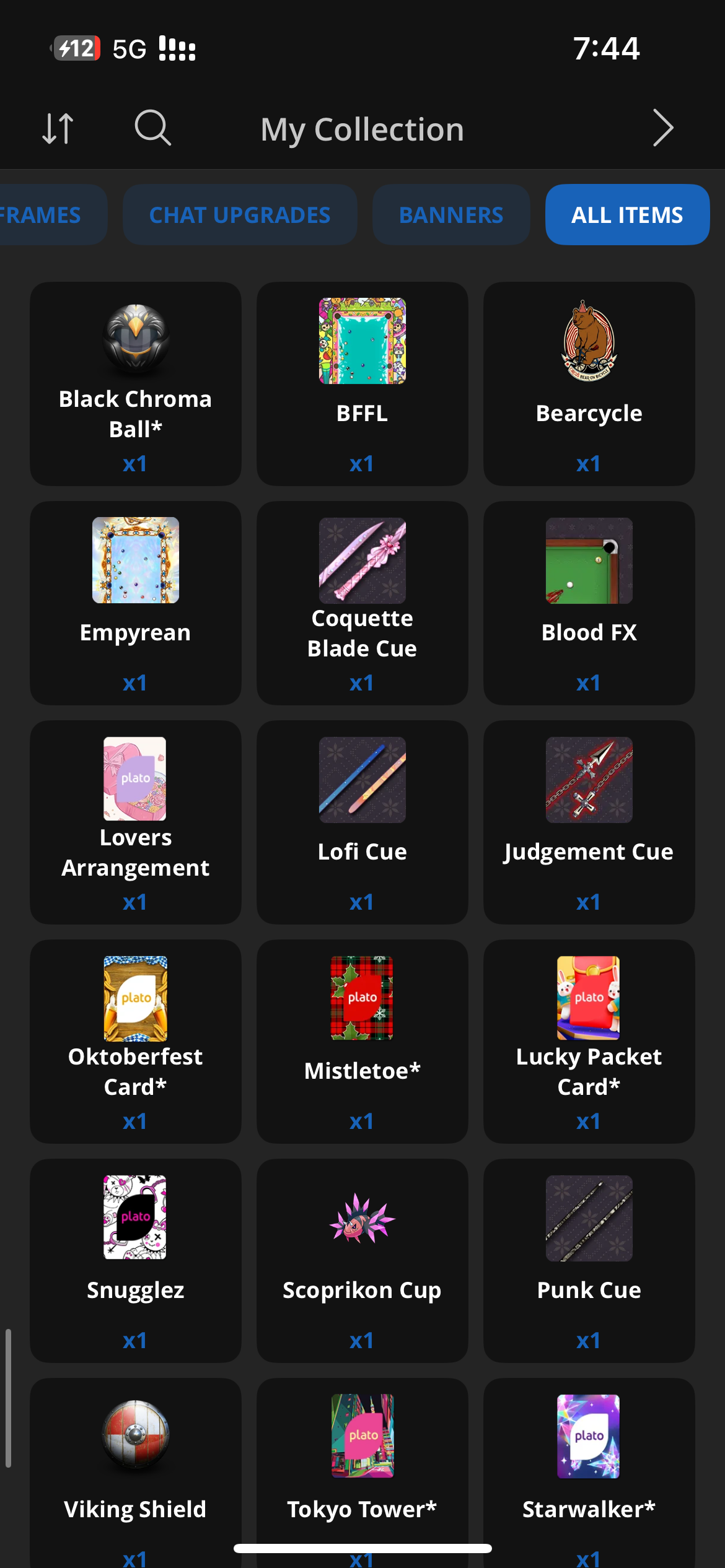The image size is (725, 1568).
Task: Switch to the Frames tab
Action: (43, 215)
